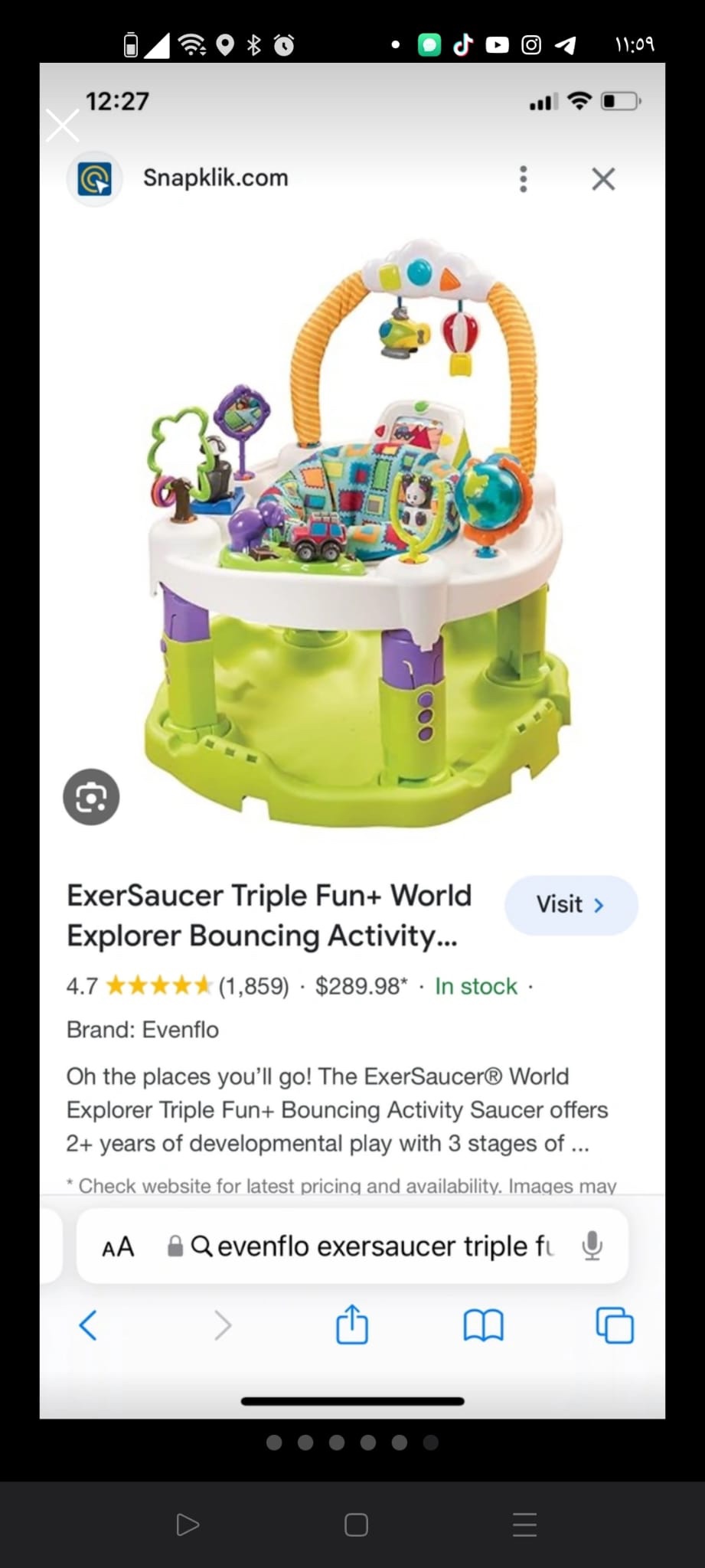705x1568 pixels.
Task: Tap the system home square button
Action: pos(356,1524)
